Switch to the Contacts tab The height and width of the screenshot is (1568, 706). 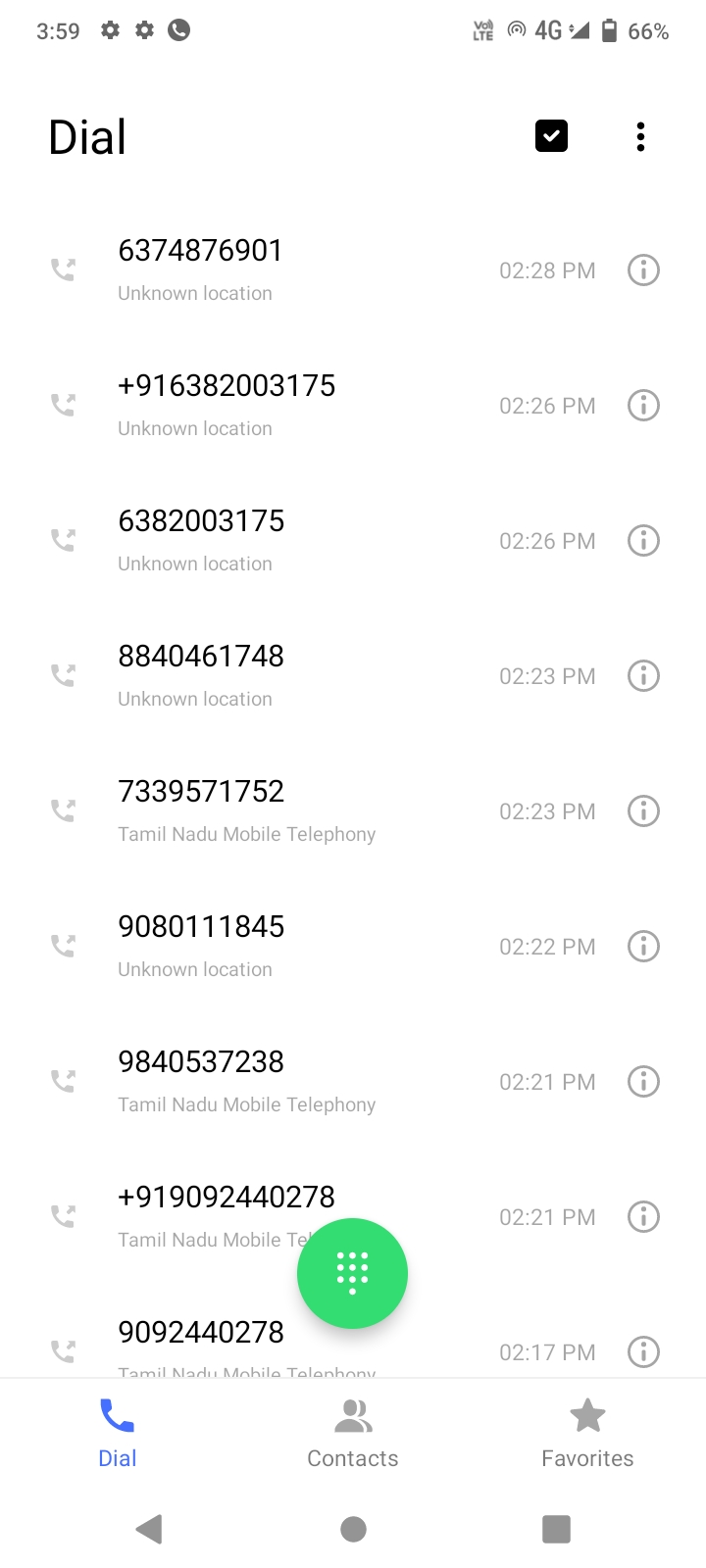pos(353,1433)
